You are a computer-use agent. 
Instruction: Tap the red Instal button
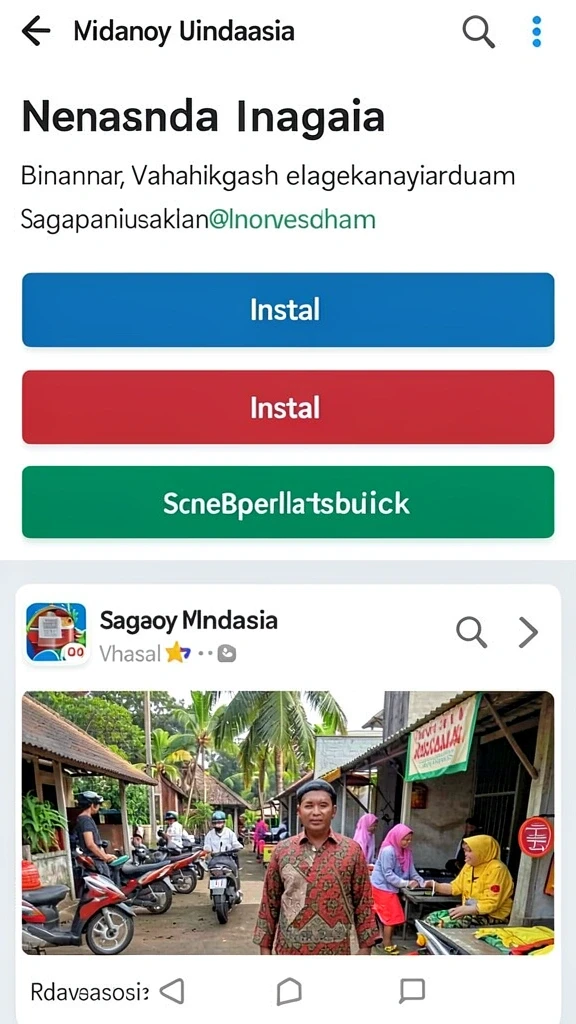tap(288, 408)
